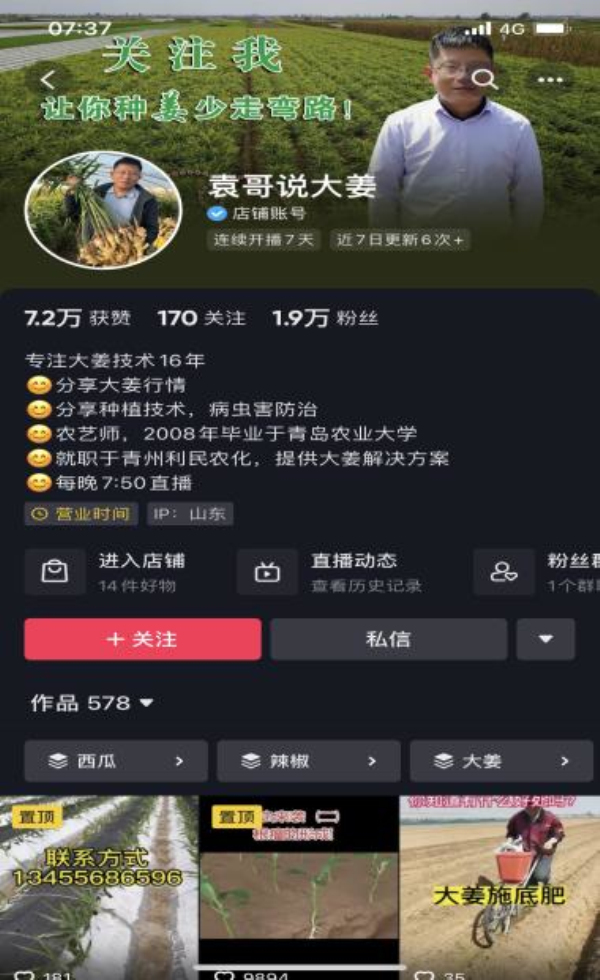Viewport: 600px width, 980px height.
Task: Open the 大姜施底肥 video
Action: (500, 885)
